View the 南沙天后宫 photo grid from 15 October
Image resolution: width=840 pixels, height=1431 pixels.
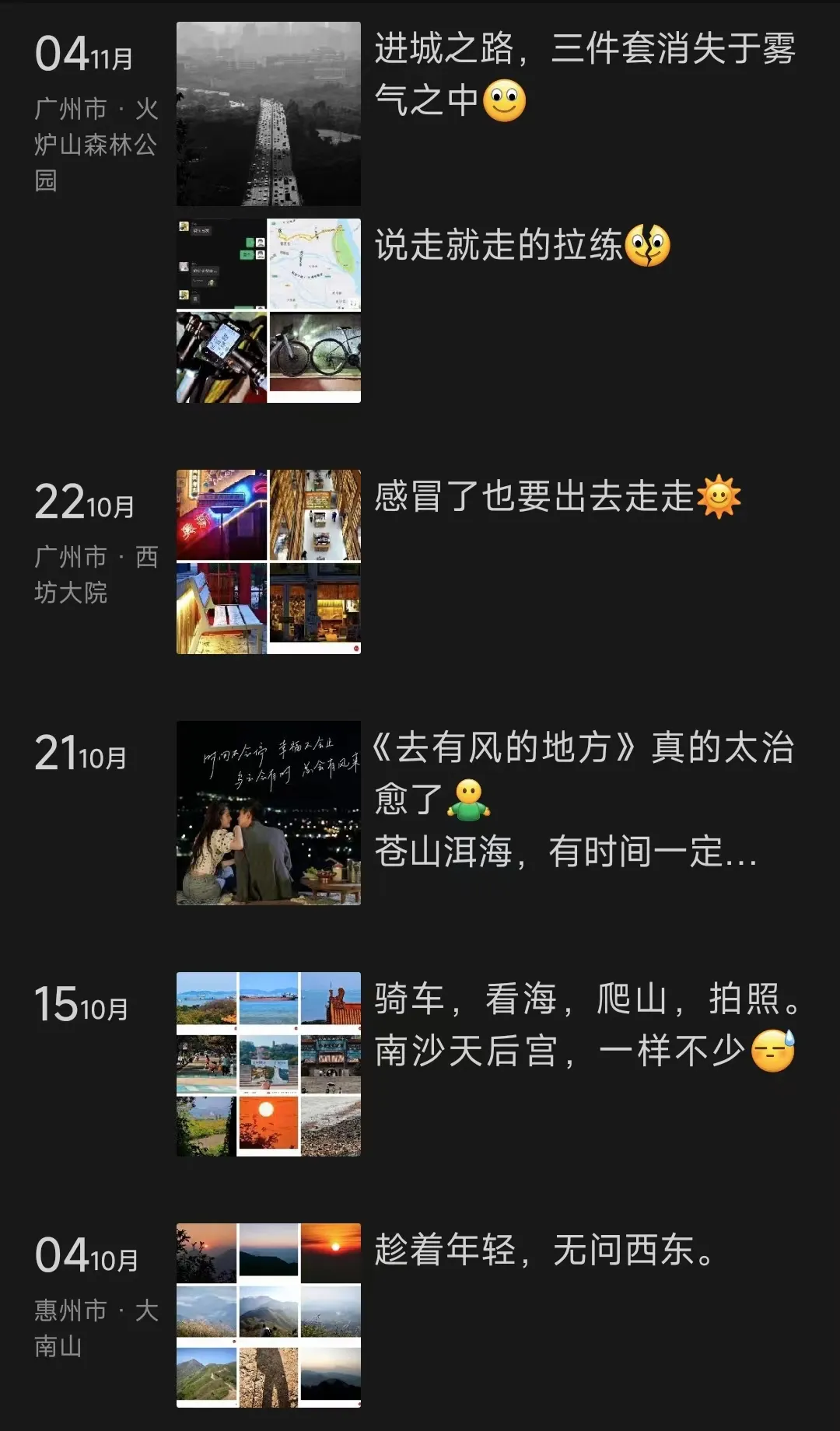coord(268,1064)
